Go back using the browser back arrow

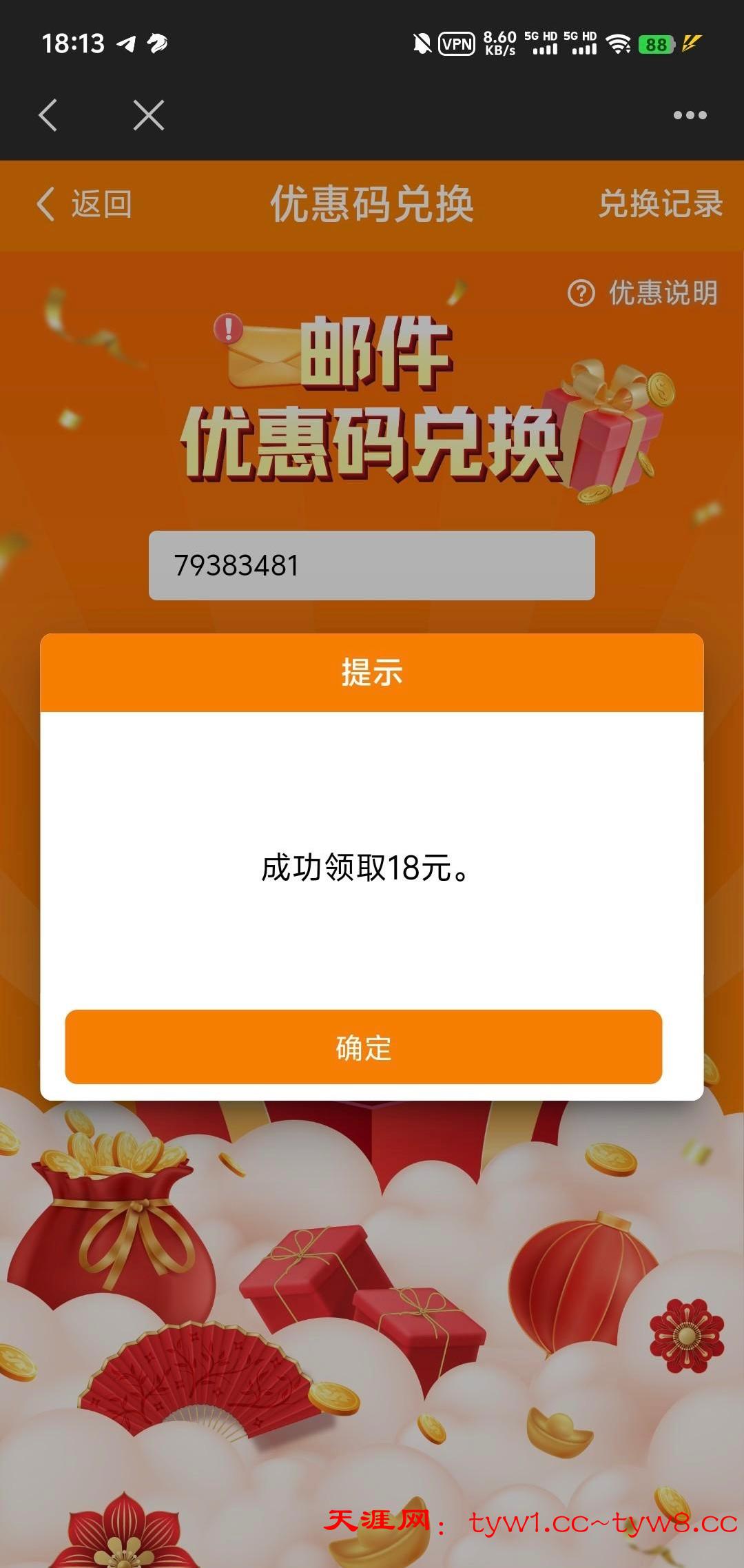tap(48, 114)
